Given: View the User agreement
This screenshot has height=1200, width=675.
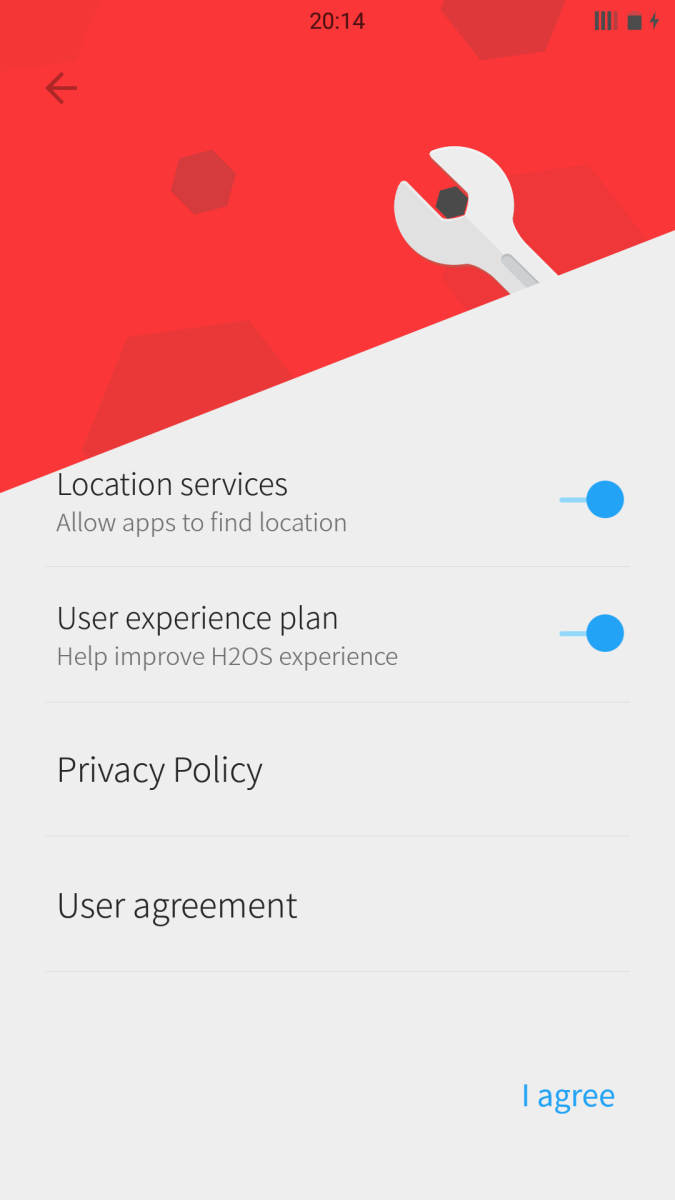Looking at the screenshot, I should pos(177,906).
